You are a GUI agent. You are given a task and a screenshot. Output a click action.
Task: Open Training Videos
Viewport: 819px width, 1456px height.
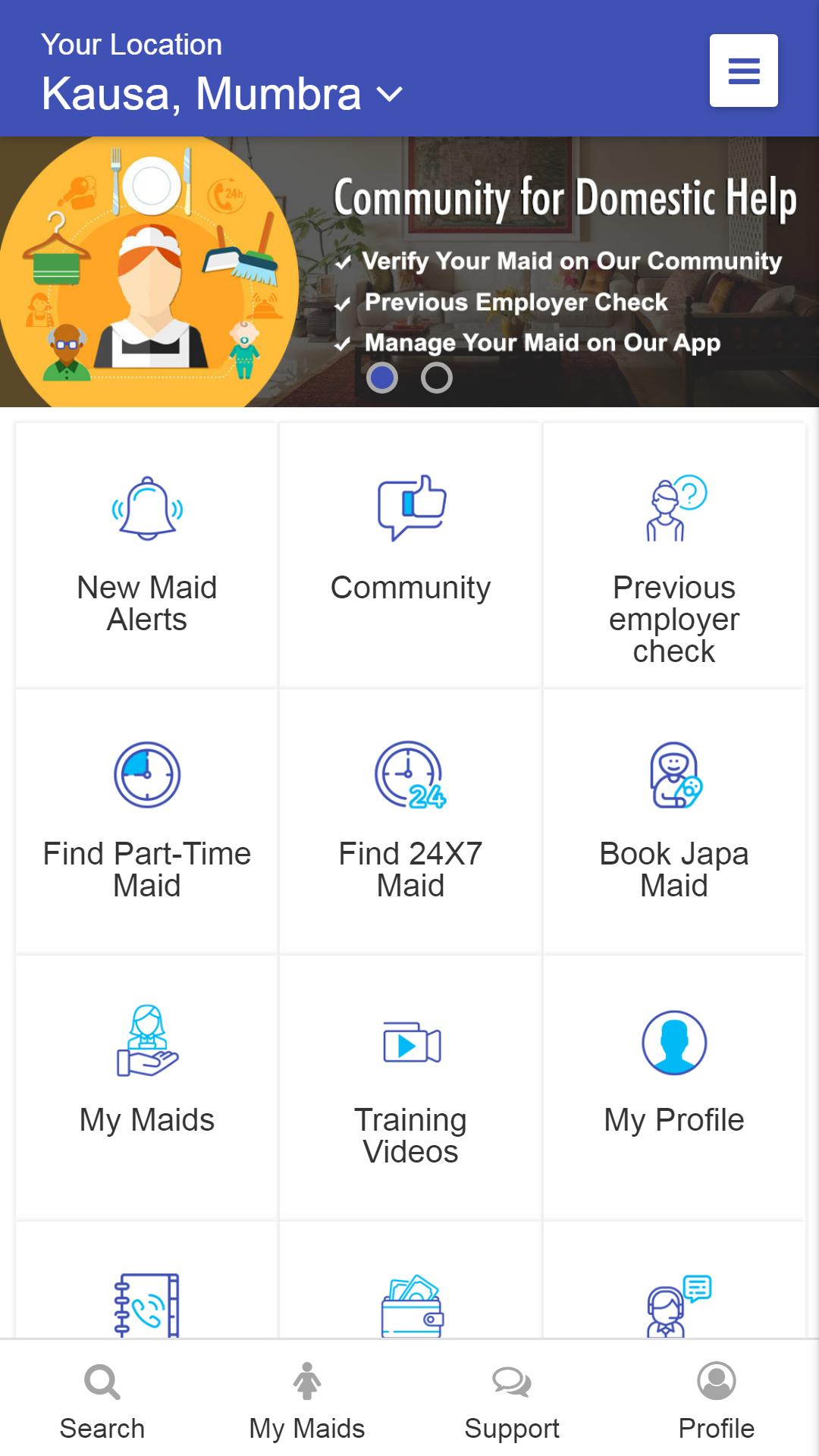click(410, 1087)
